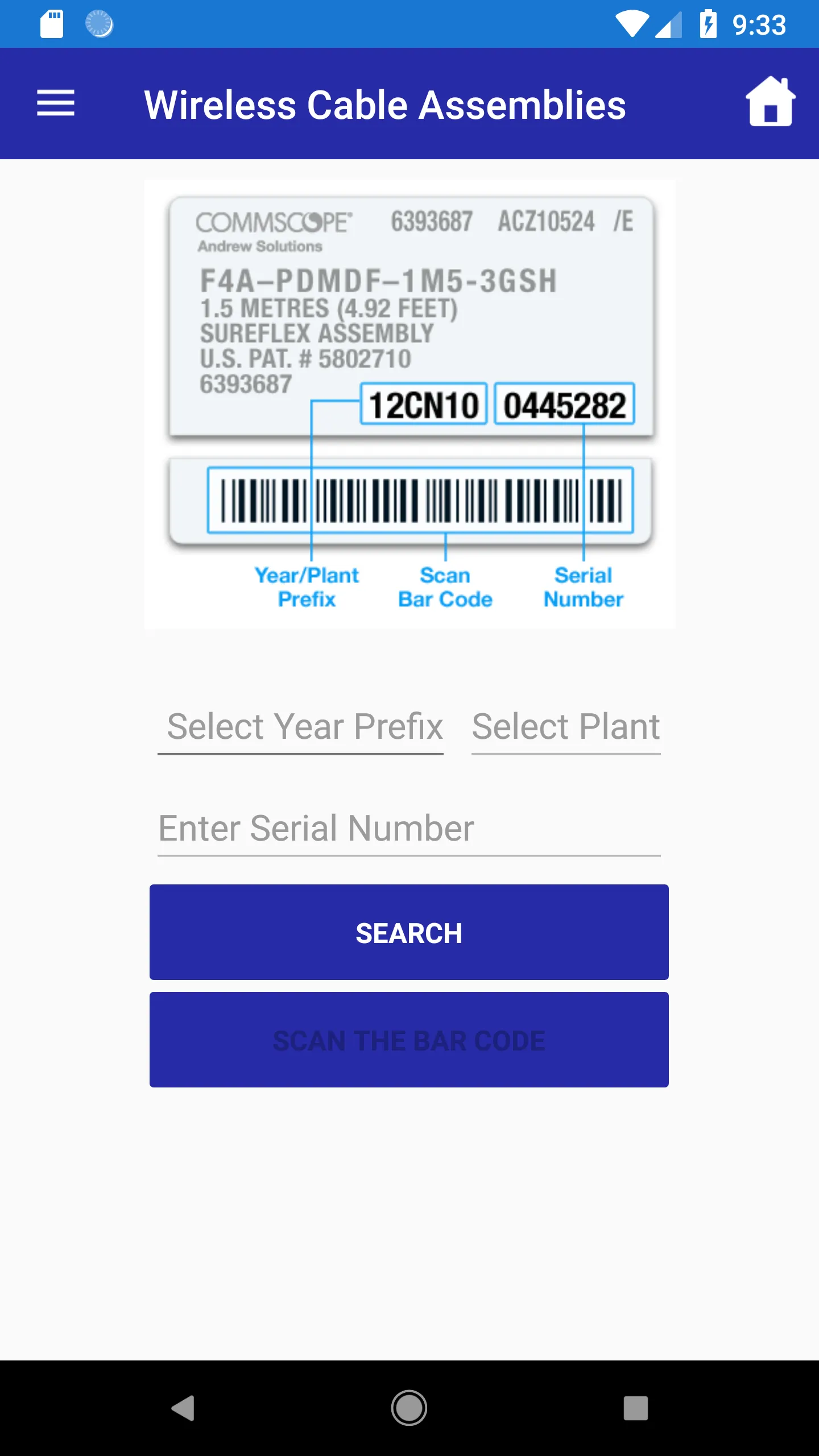Tap the Serial Number annotation label
Screen dimensions: 819x1456
pyautogui.click(x=583, y=587)
